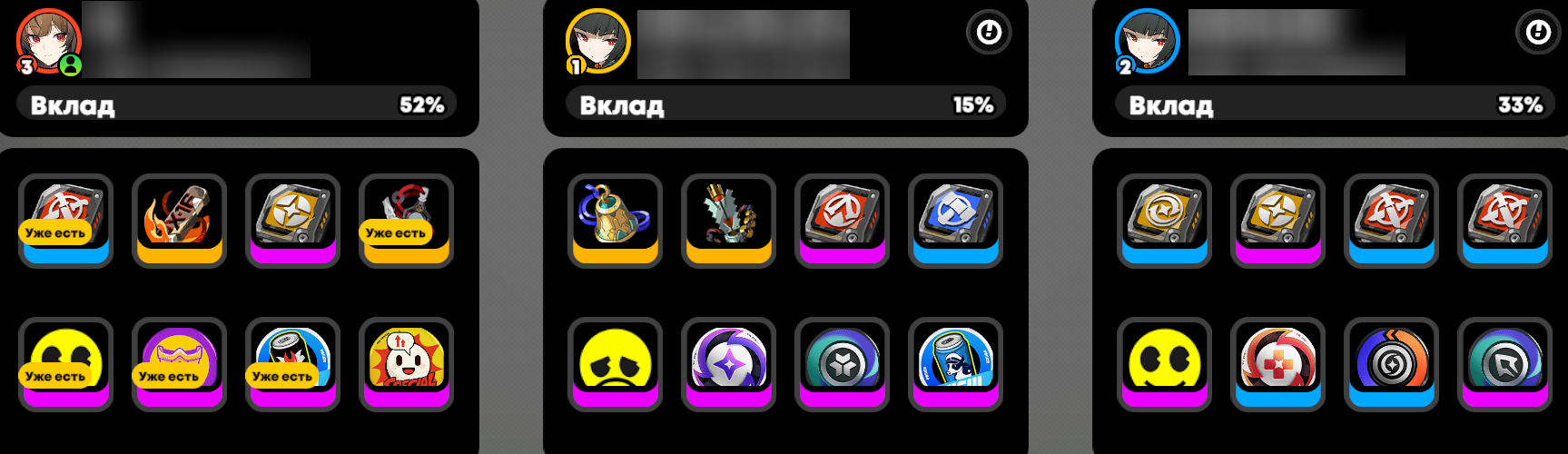Viewport: 1568px width, 454px height.
Task: Tap the exclamation icon on the 33% contribution panel
Action: (1538, 33)
